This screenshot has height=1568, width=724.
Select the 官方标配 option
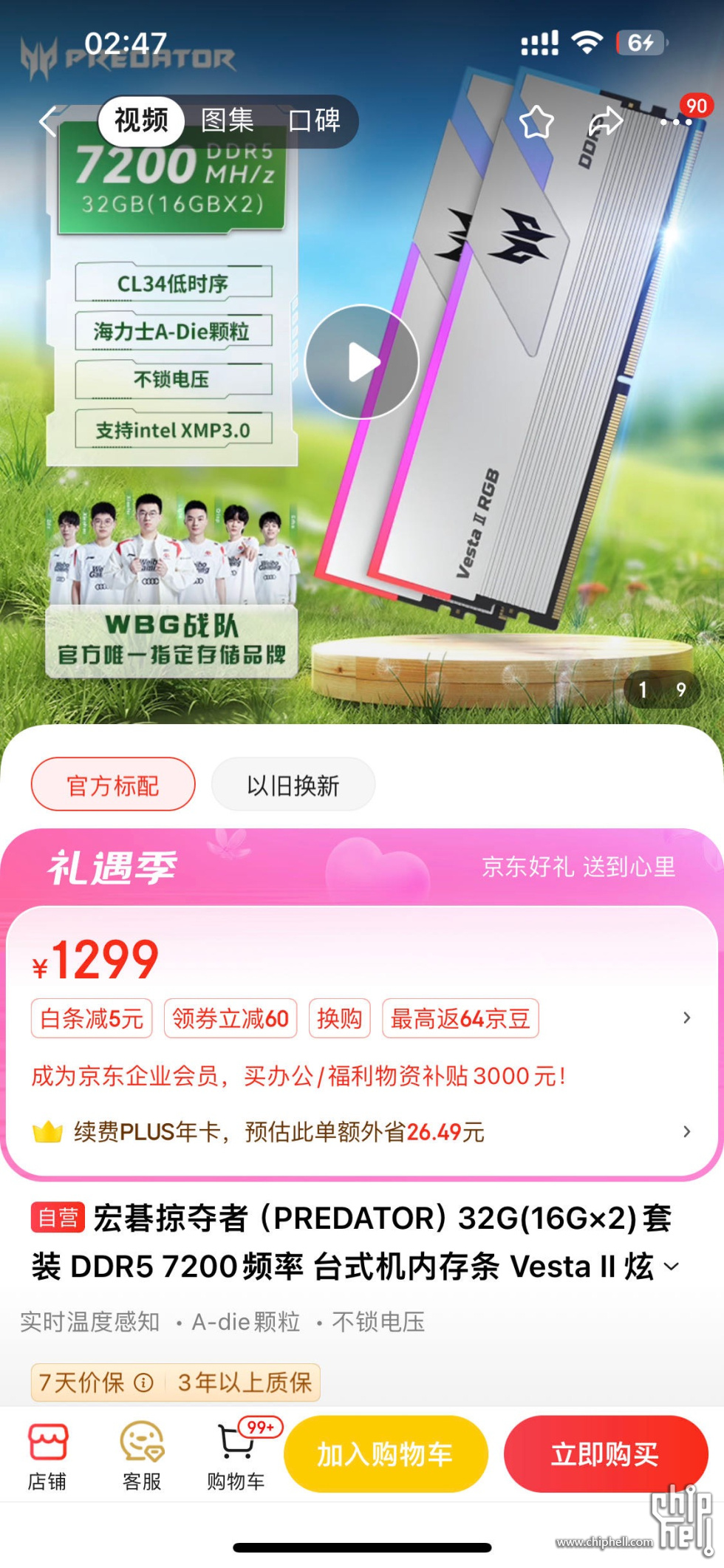click(113, 785)
